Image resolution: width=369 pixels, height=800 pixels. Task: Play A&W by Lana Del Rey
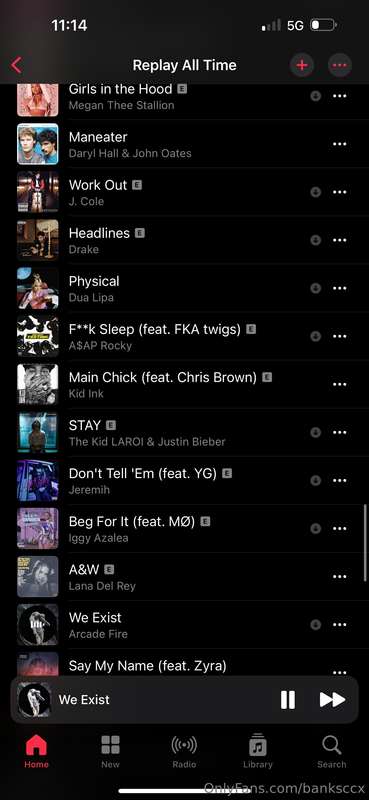pyautogui.click(x=187, y=576)
